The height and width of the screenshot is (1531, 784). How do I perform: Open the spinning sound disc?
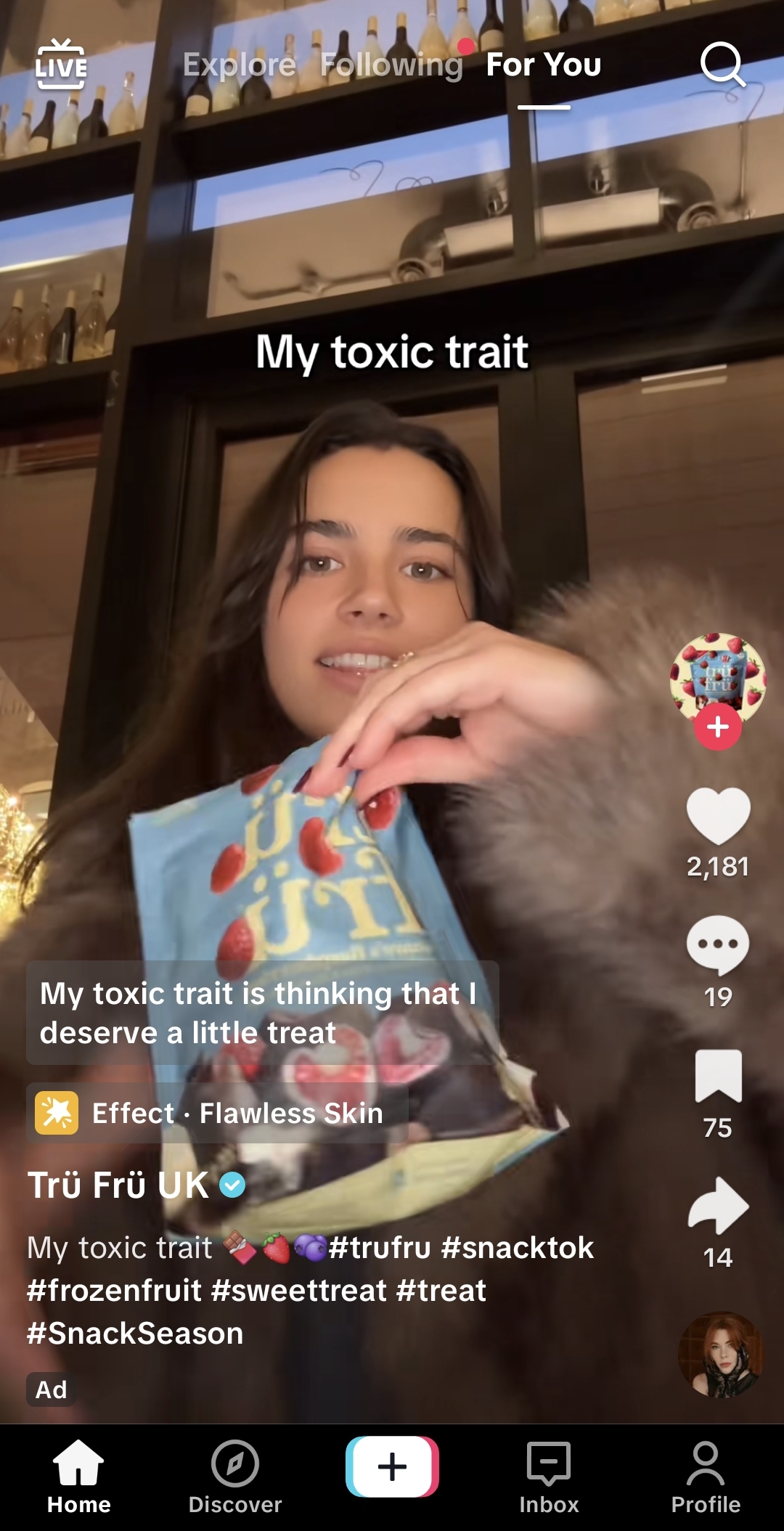[720, 1355]
